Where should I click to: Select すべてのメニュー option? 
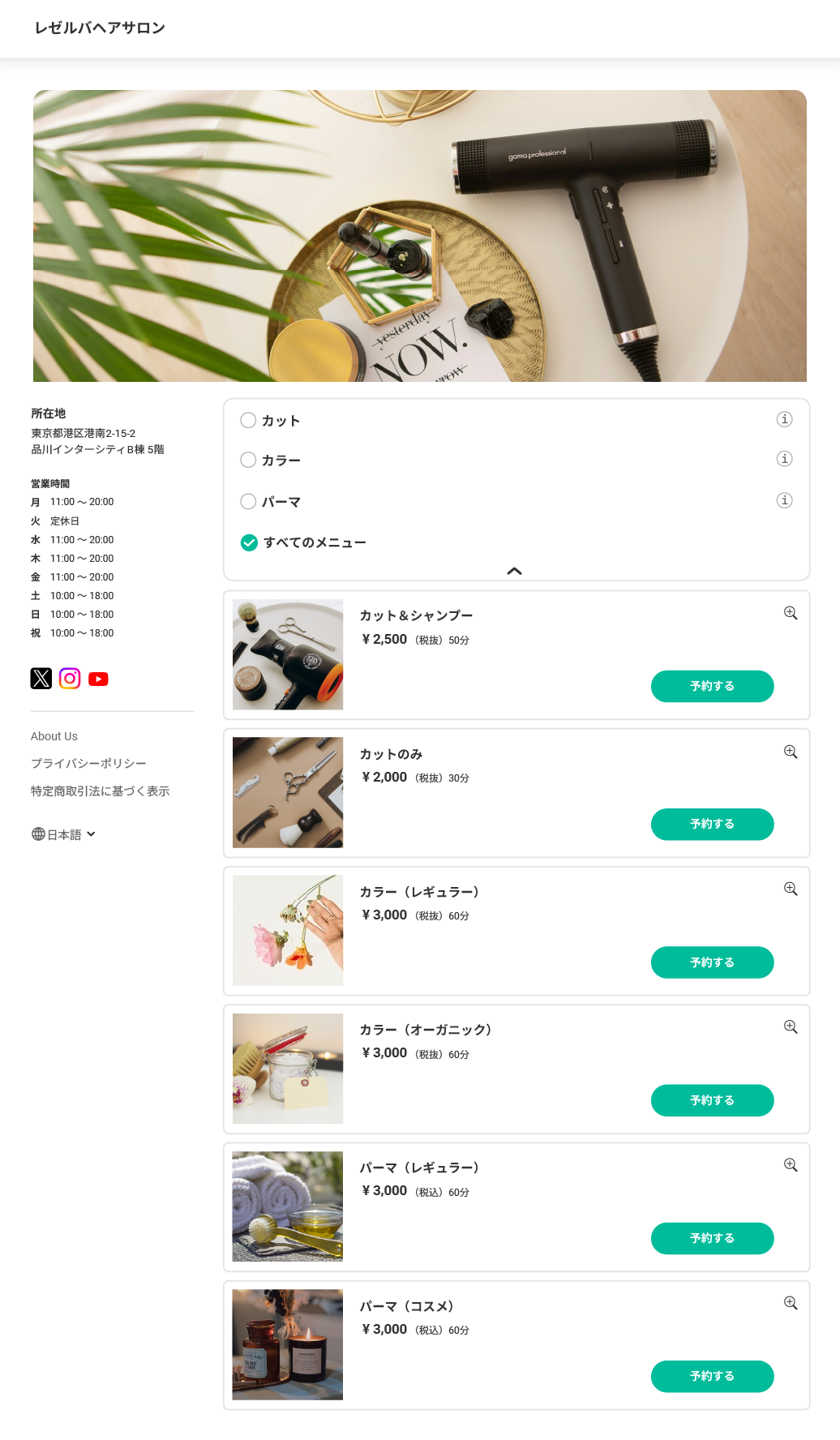249,542
